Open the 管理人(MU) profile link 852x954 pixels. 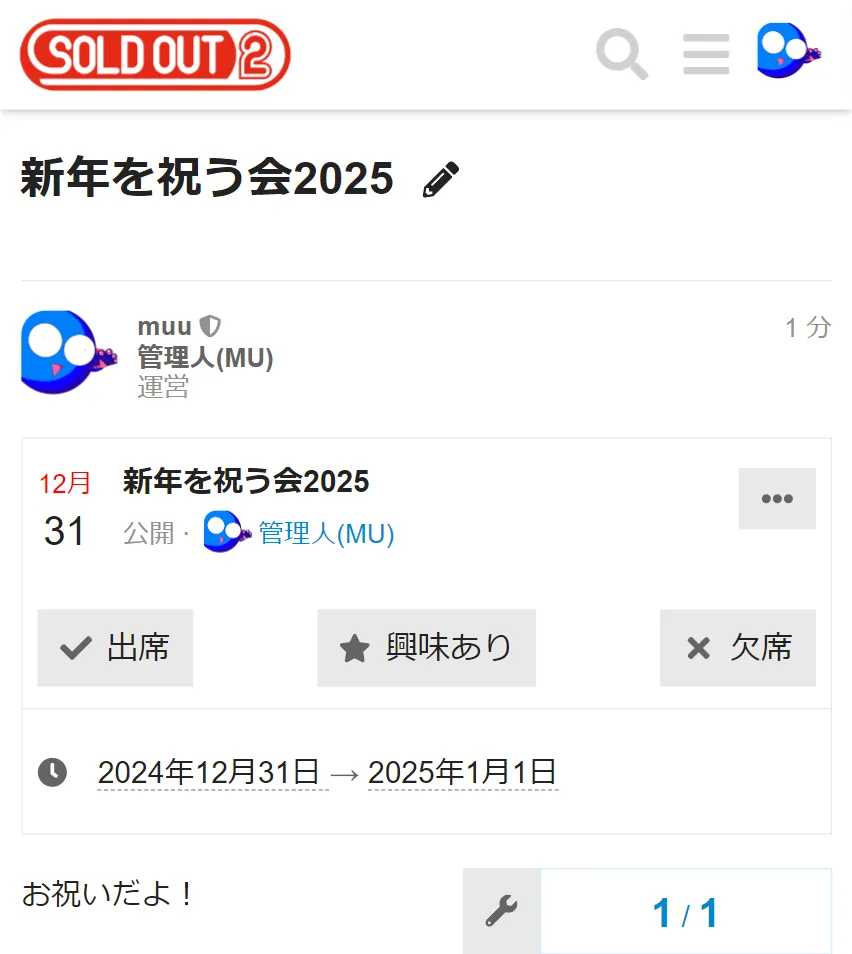tap(324, 534)
